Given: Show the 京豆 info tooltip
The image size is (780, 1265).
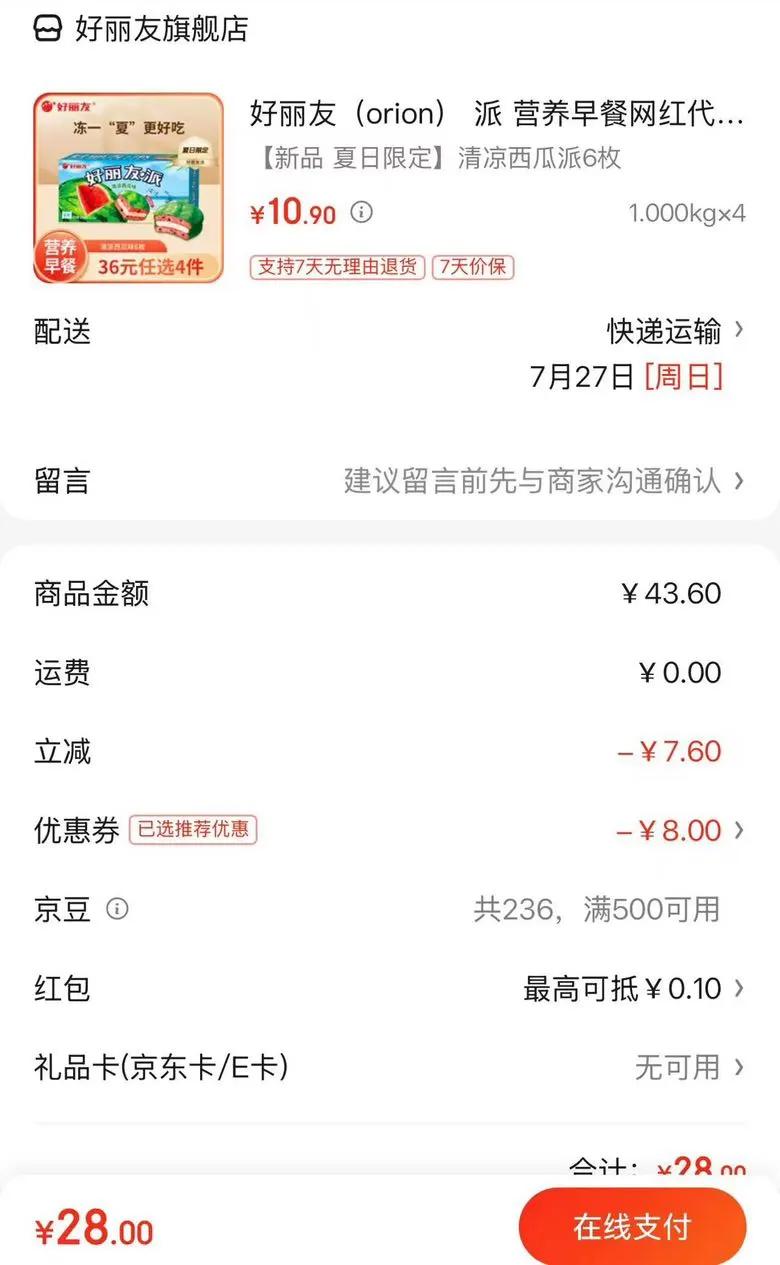Looking at the screenshot, I should click(x=118, y=909).
